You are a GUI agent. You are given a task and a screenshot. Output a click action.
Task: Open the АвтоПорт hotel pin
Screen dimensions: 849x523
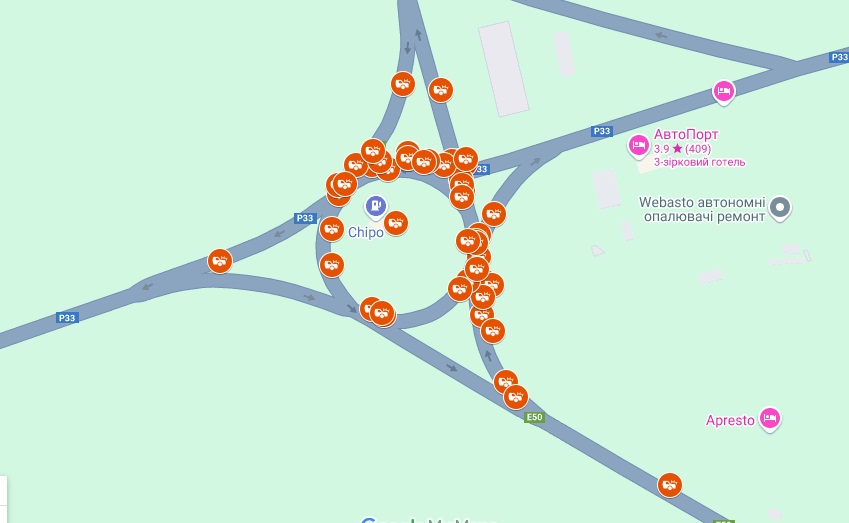pyautogui.click(x=638, y=146)
